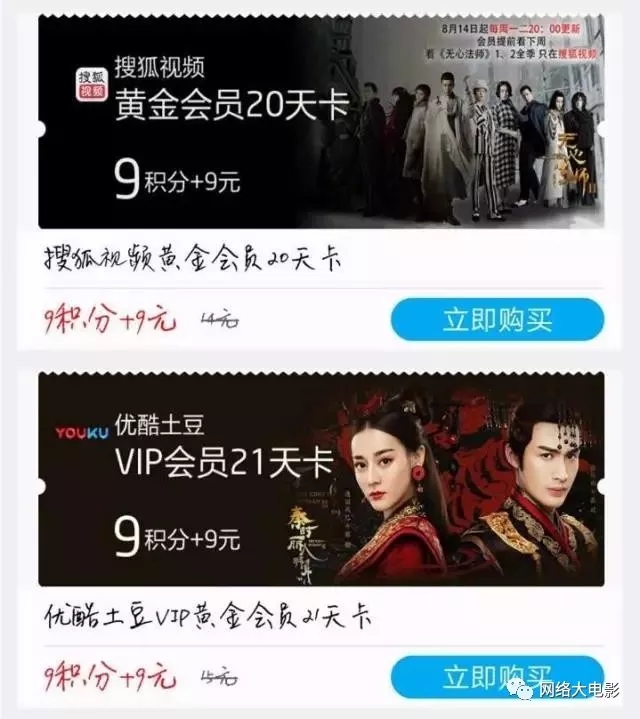Screen dimensions: 640x719
Task: Open the Youku Tudou VIP membership coupon banner
Action: coord(320,477)
